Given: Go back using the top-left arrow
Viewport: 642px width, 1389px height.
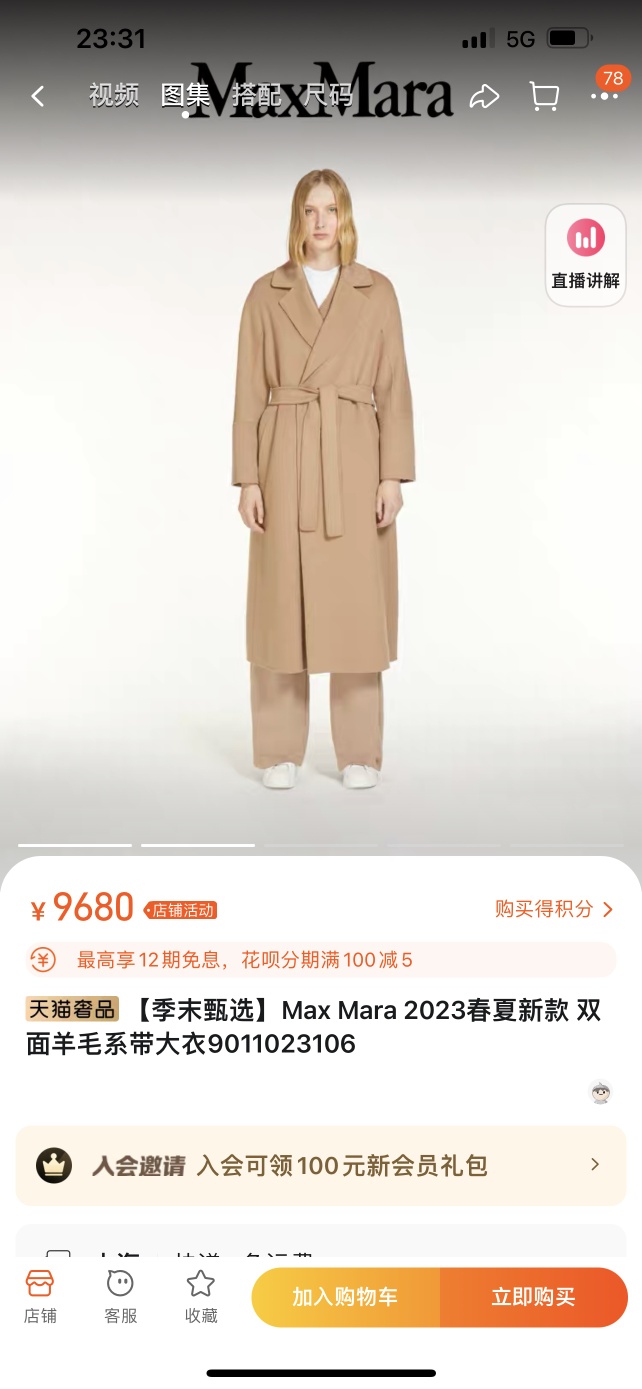Looking at the screenshot, I should tap(38, 96).
